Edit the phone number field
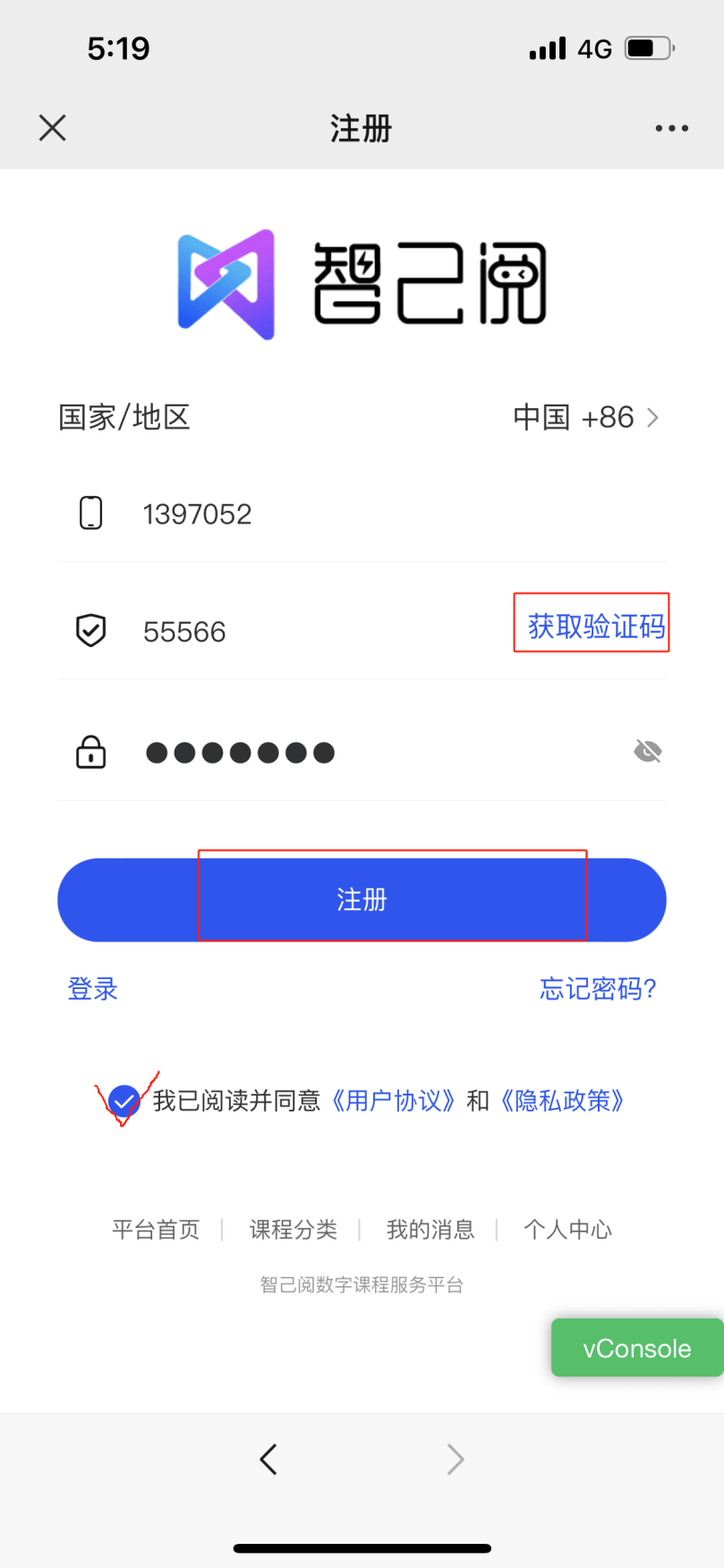Image resolution: width=724 pixels, height=1568 pixels. 362,515
